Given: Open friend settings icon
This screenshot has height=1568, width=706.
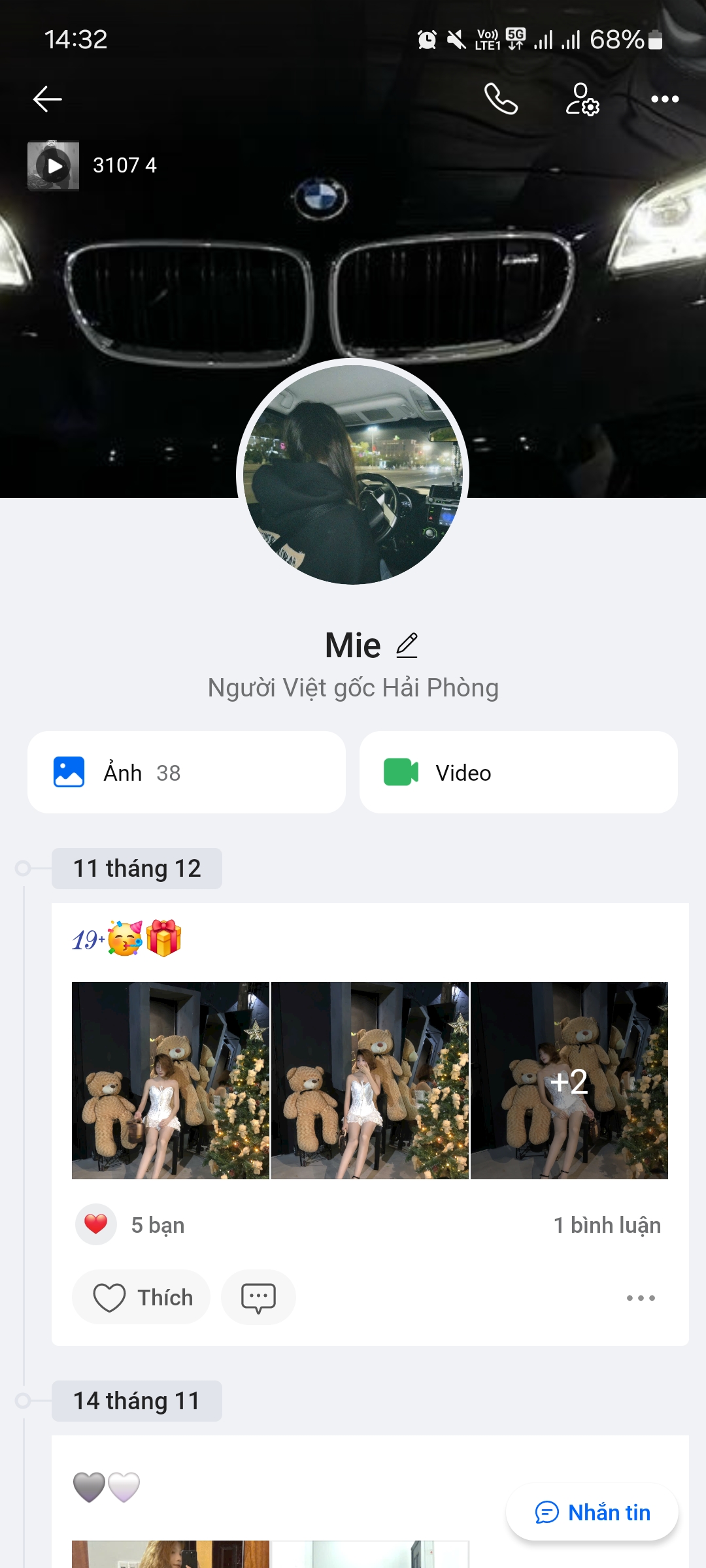Looking at the screenshot, I should pos(582,99).
